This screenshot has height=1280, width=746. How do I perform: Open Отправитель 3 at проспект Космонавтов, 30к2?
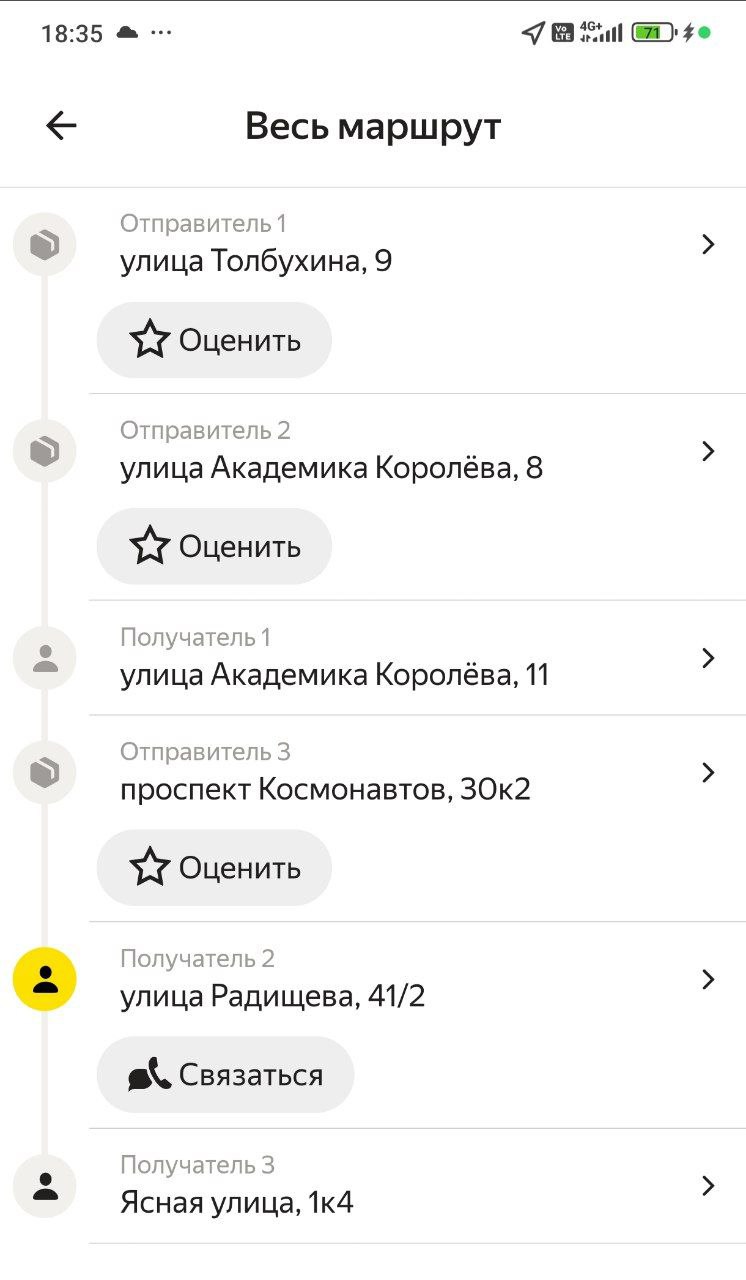[x=400, y=773]
